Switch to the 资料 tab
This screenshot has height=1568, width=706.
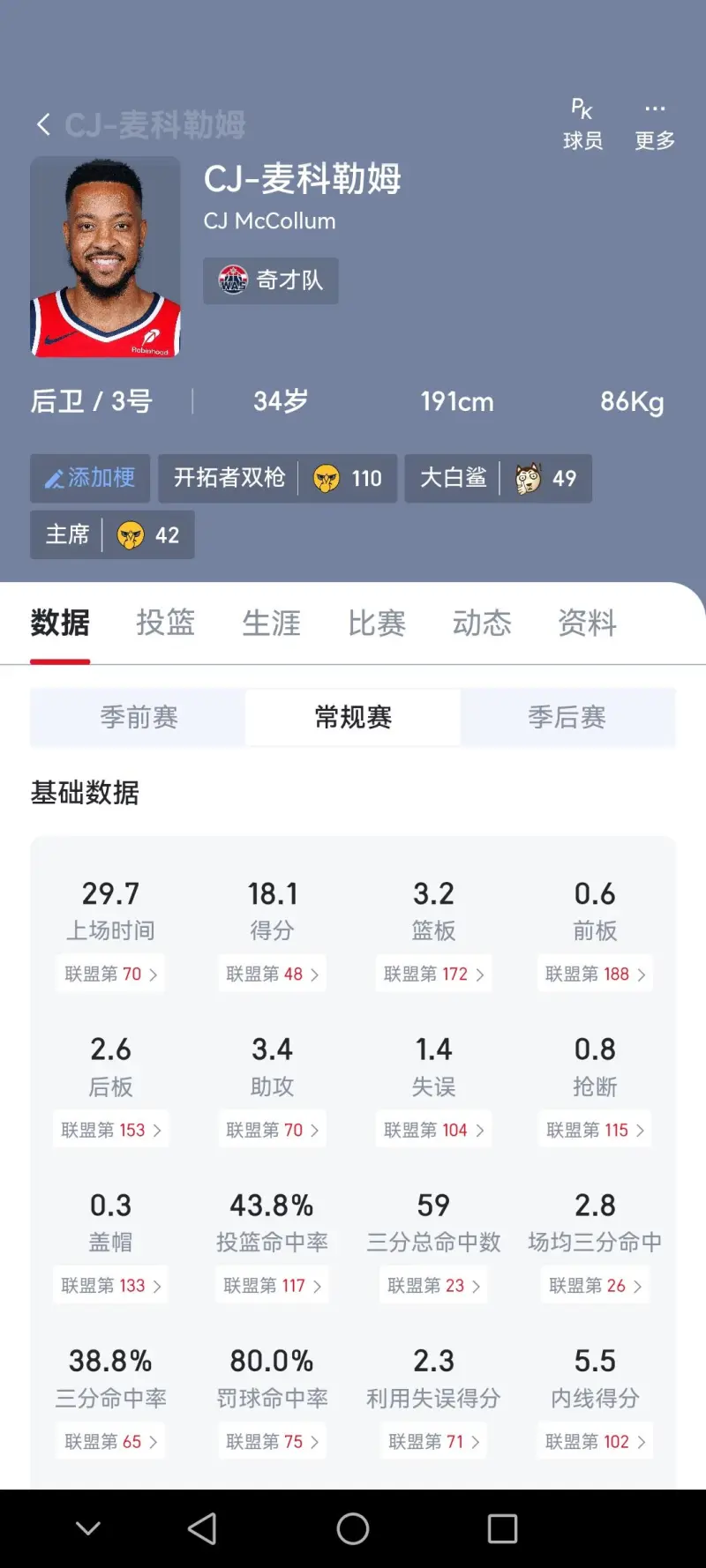[587, 623]
